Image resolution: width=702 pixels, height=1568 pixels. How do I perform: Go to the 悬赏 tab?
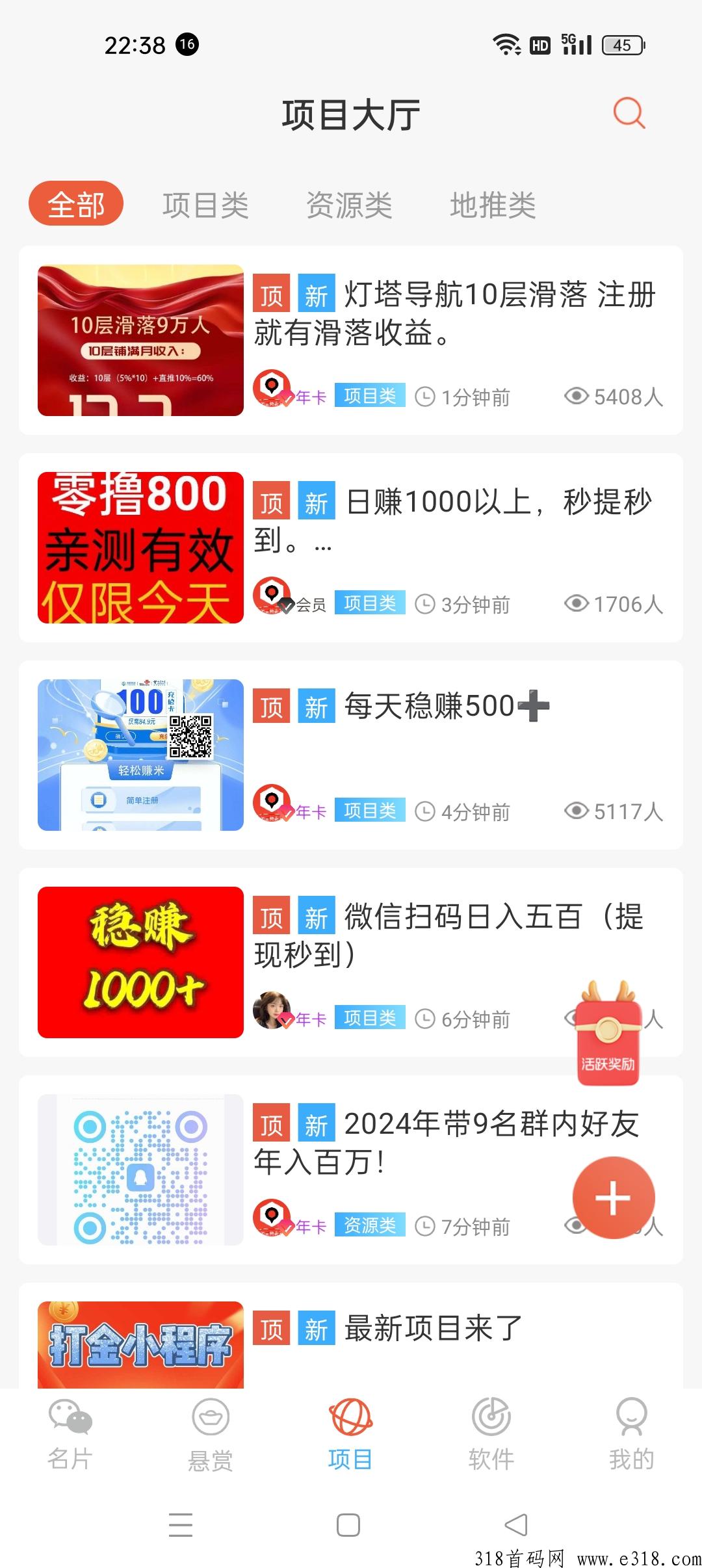pos(211,1434)
